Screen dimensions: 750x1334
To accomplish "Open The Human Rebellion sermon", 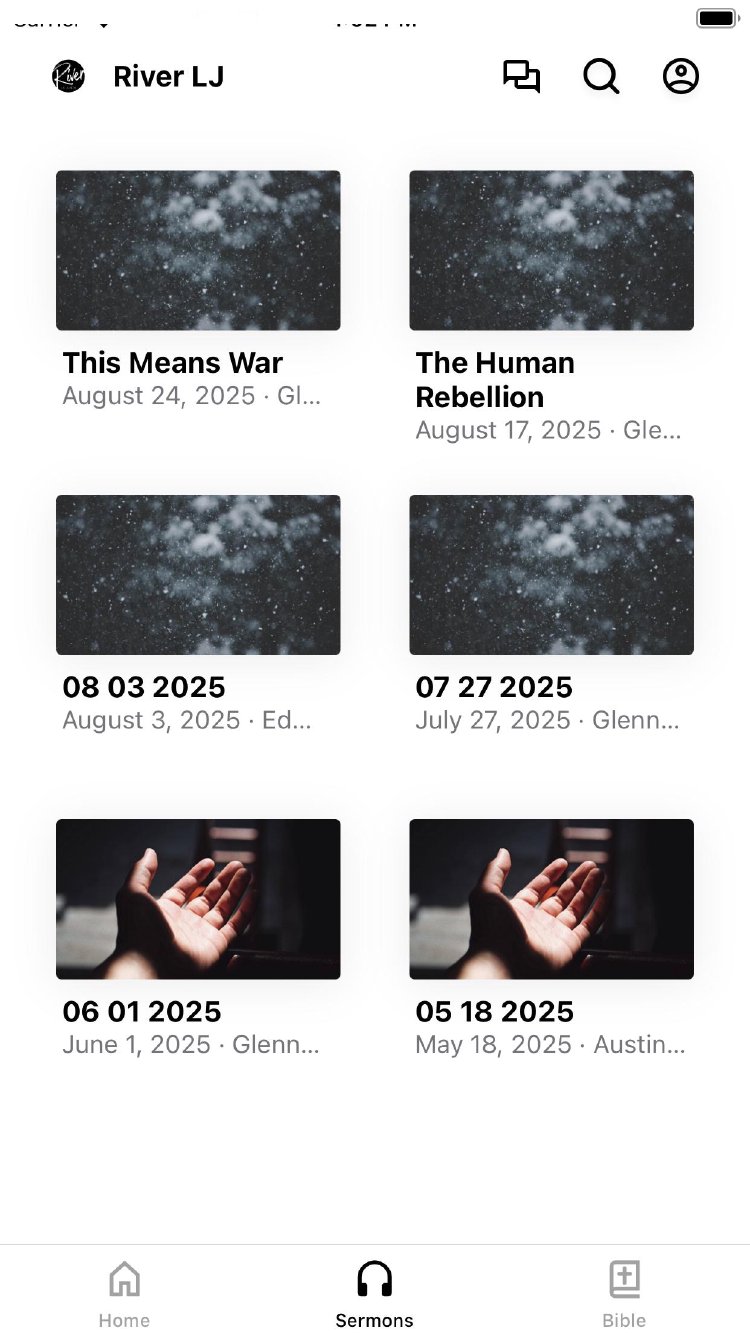I will point(551,251).
